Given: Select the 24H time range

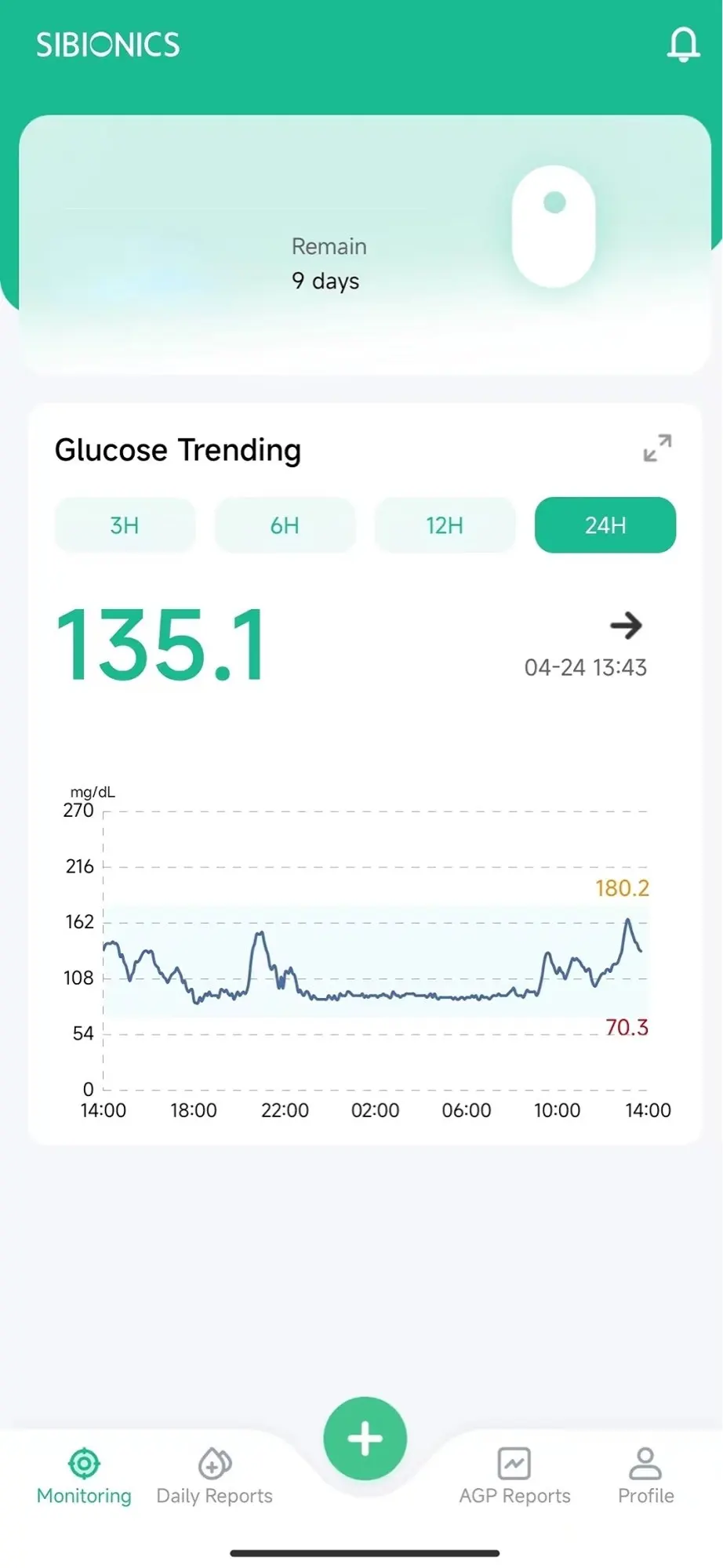Looking at the screenshot, I should (x=605, y=525).
